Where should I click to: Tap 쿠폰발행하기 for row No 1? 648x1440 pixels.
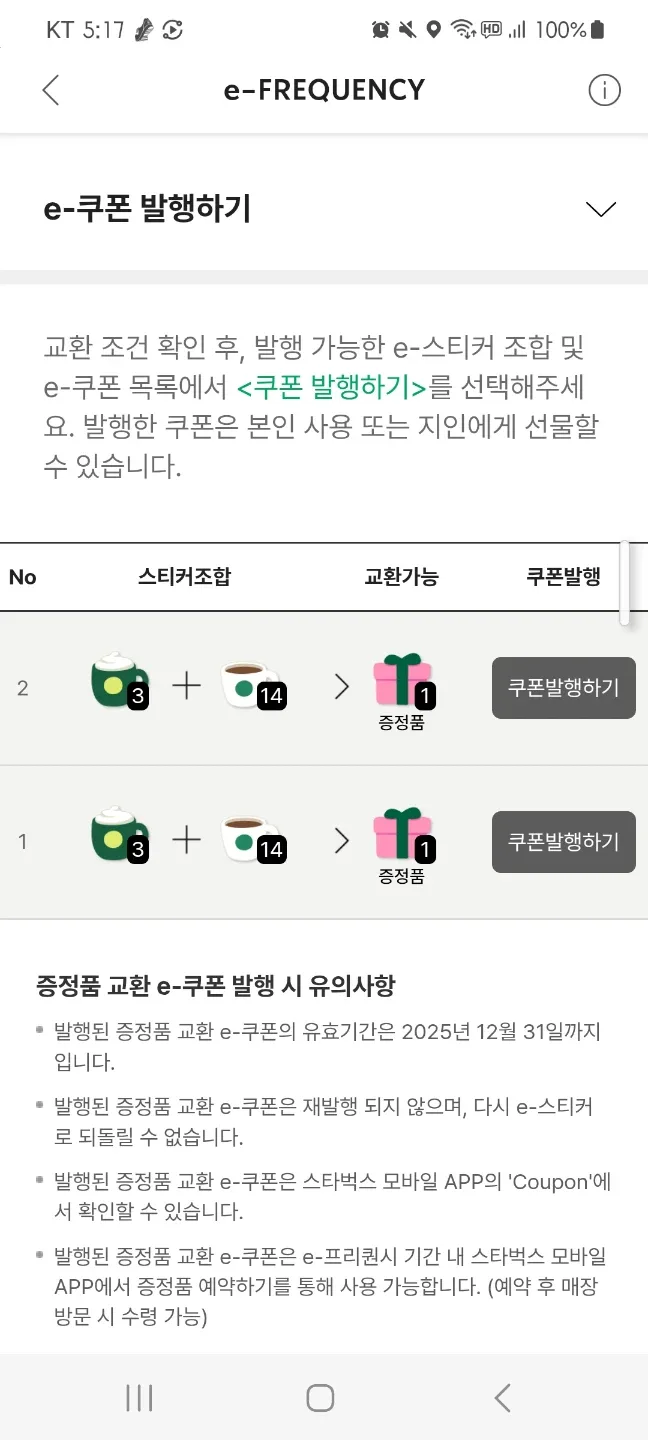(563, 842)
